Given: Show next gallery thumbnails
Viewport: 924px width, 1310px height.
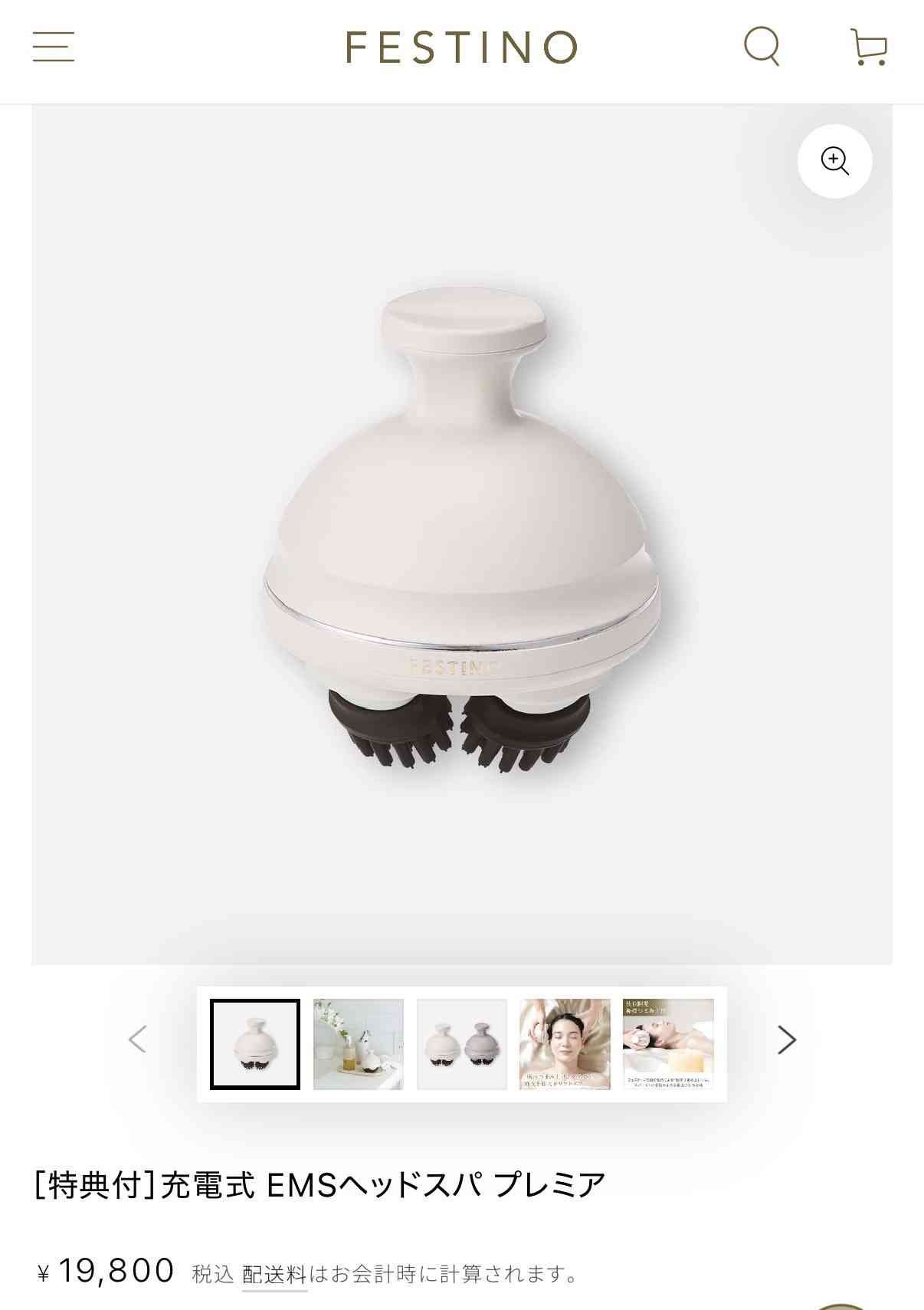Looking at the screenshot, I should [787, 1039].
